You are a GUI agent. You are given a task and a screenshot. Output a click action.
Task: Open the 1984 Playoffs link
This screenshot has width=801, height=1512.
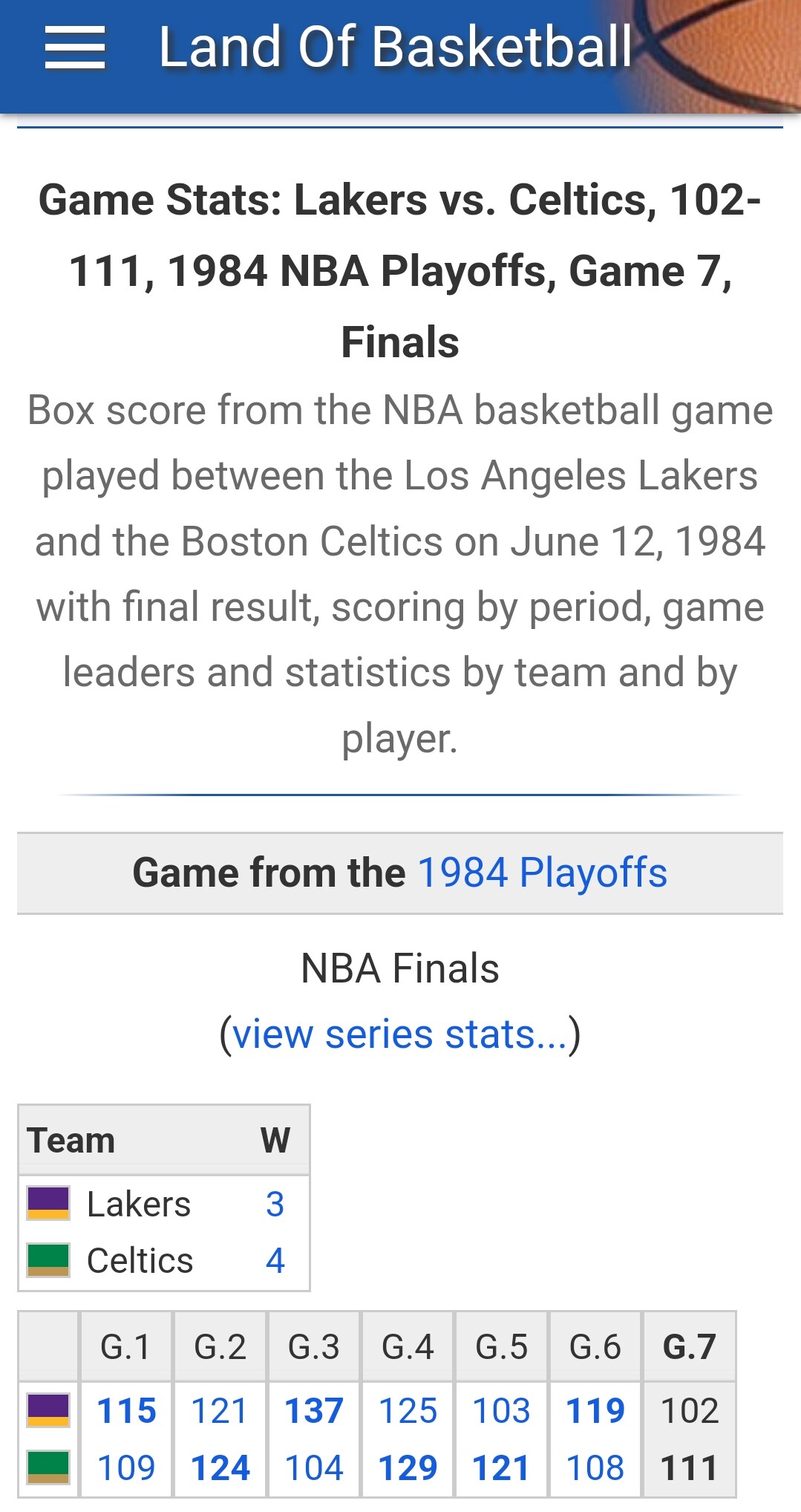click(543, 873)
